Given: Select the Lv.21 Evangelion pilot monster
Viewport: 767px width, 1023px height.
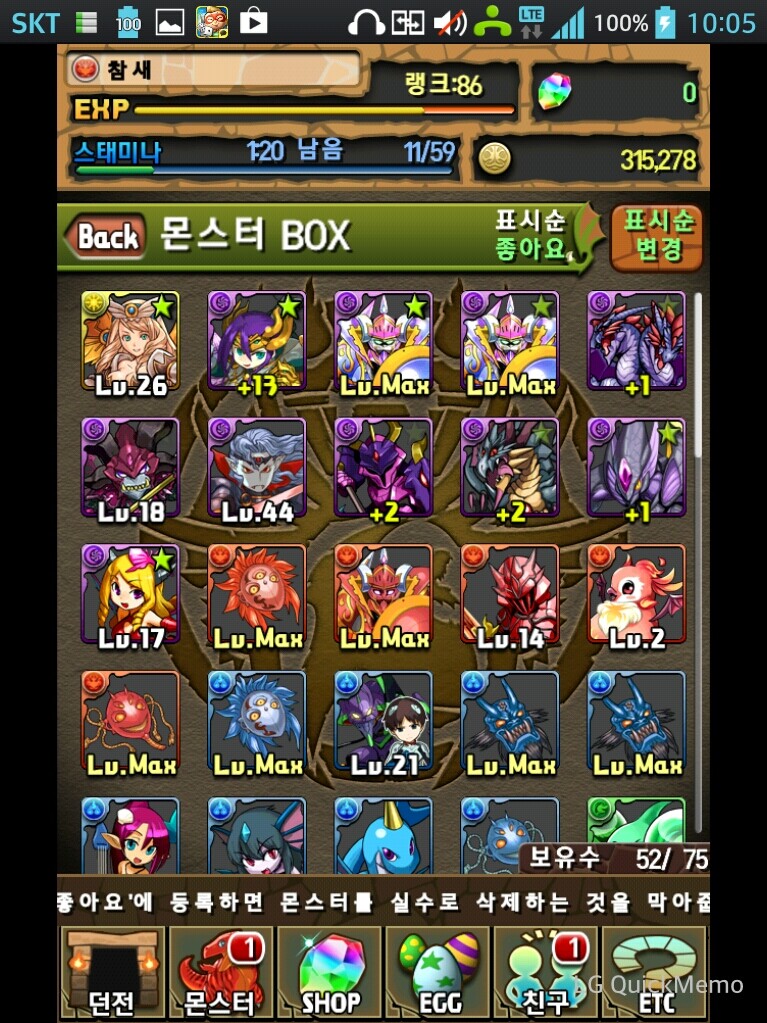Looking at the screenshot, I should tap(384, 722).
